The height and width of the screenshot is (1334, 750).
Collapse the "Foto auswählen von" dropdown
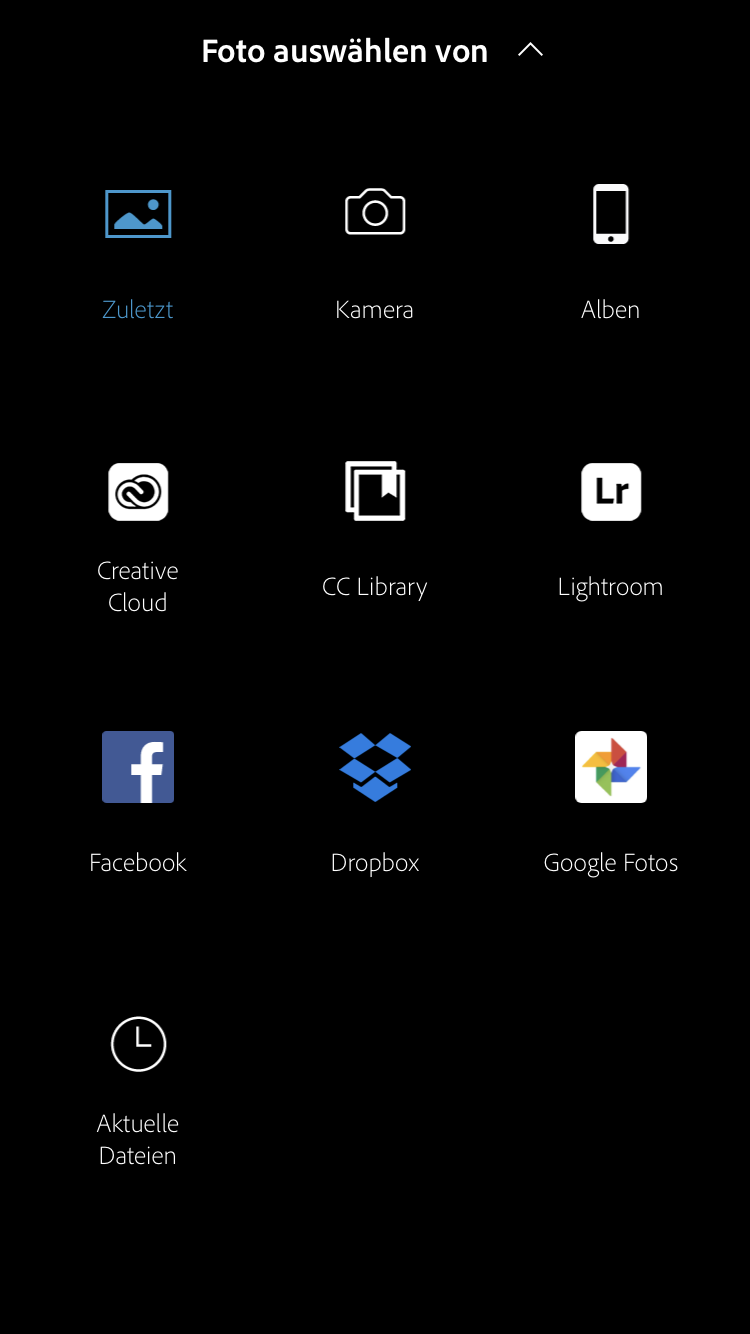pos(530,50)
